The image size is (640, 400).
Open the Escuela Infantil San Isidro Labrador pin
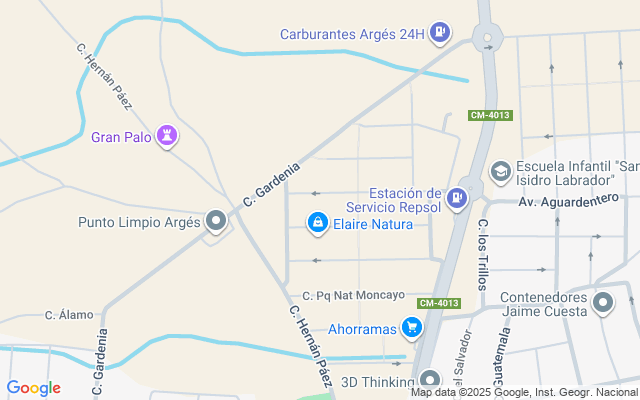[499, 172]
